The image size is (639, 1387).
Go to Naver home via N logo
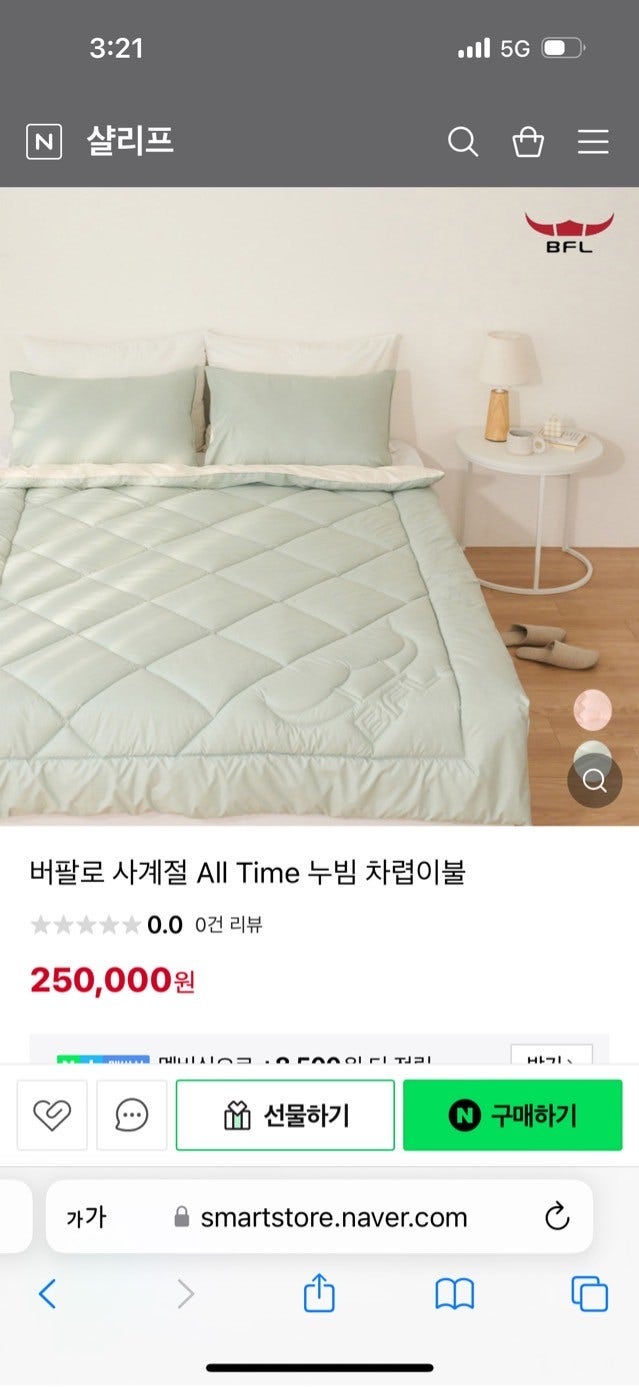[44, 142]
